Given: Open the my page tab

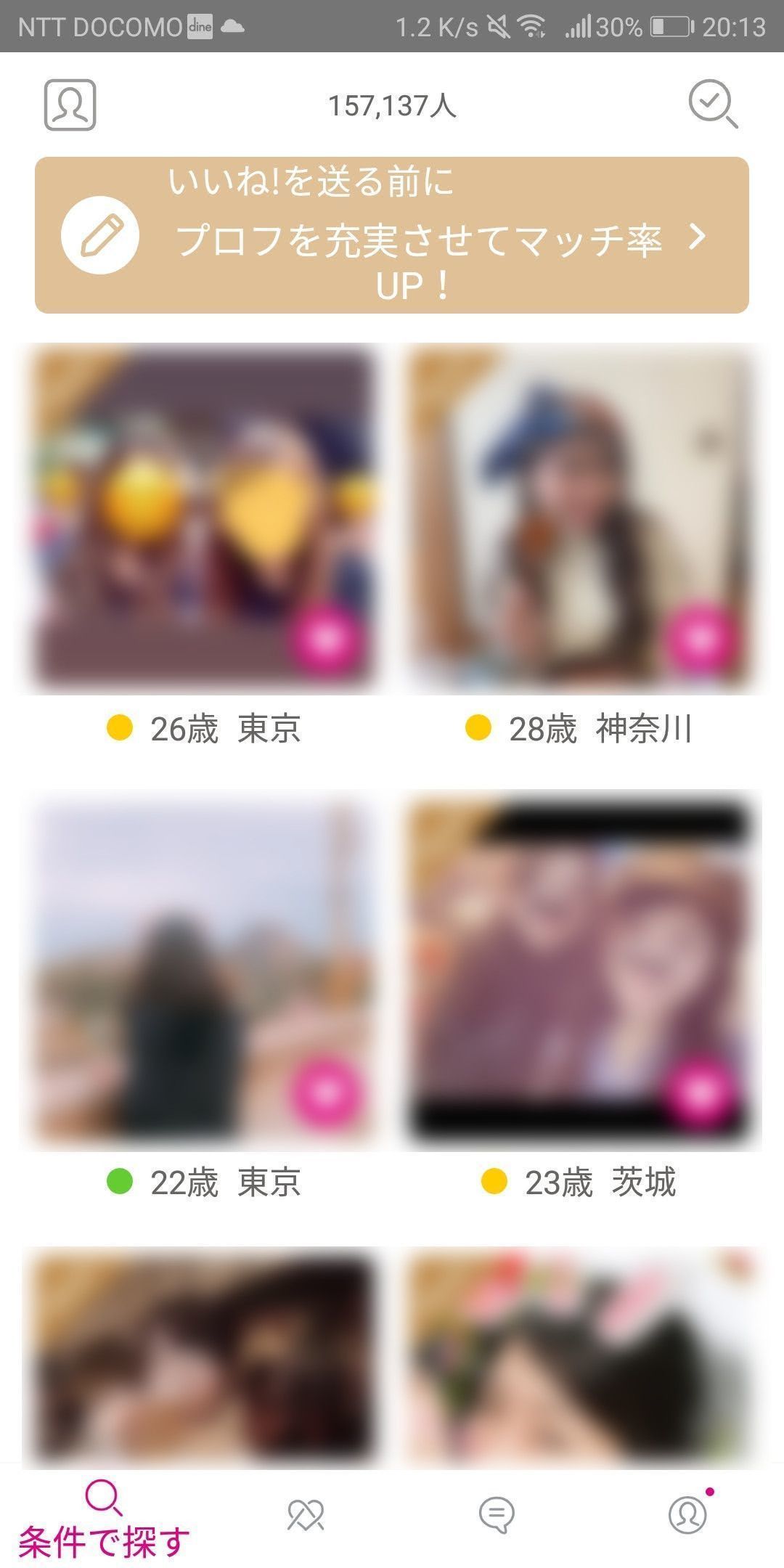Looking at the screenshot, I should pos(687,1514).
